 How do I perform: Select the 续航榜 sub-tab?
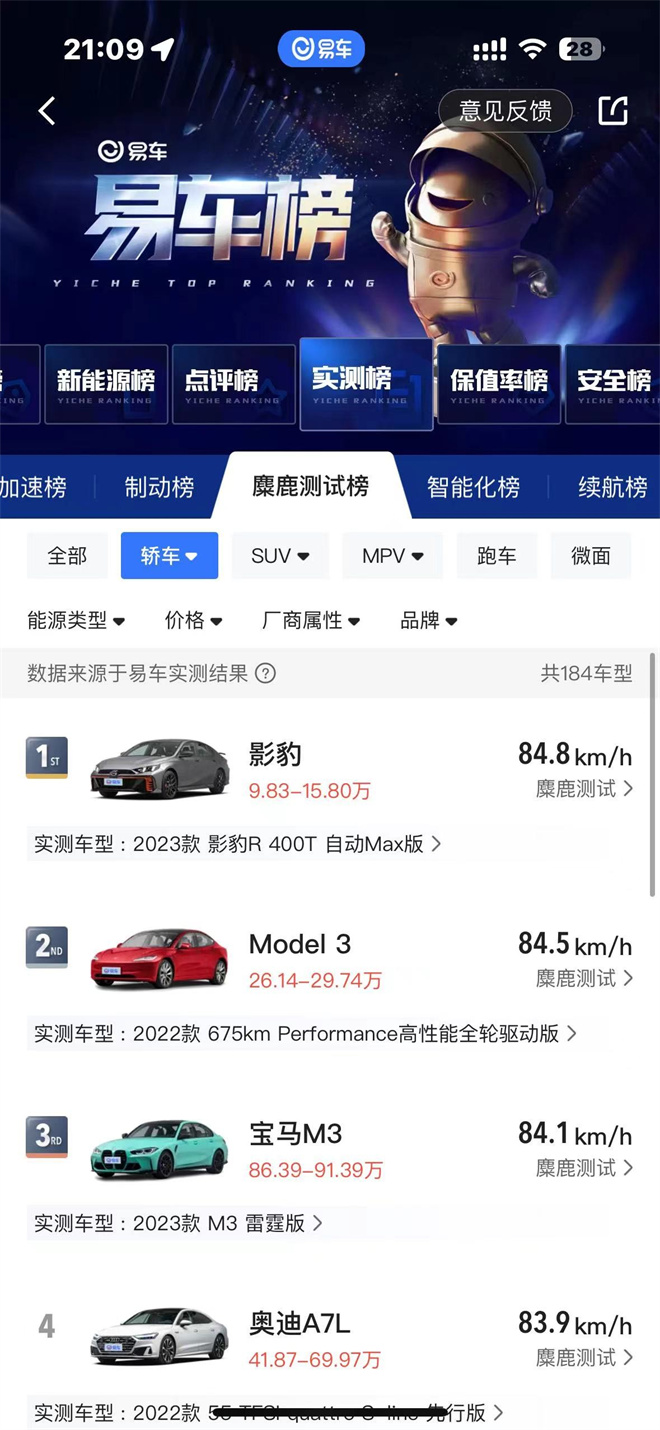612,487
